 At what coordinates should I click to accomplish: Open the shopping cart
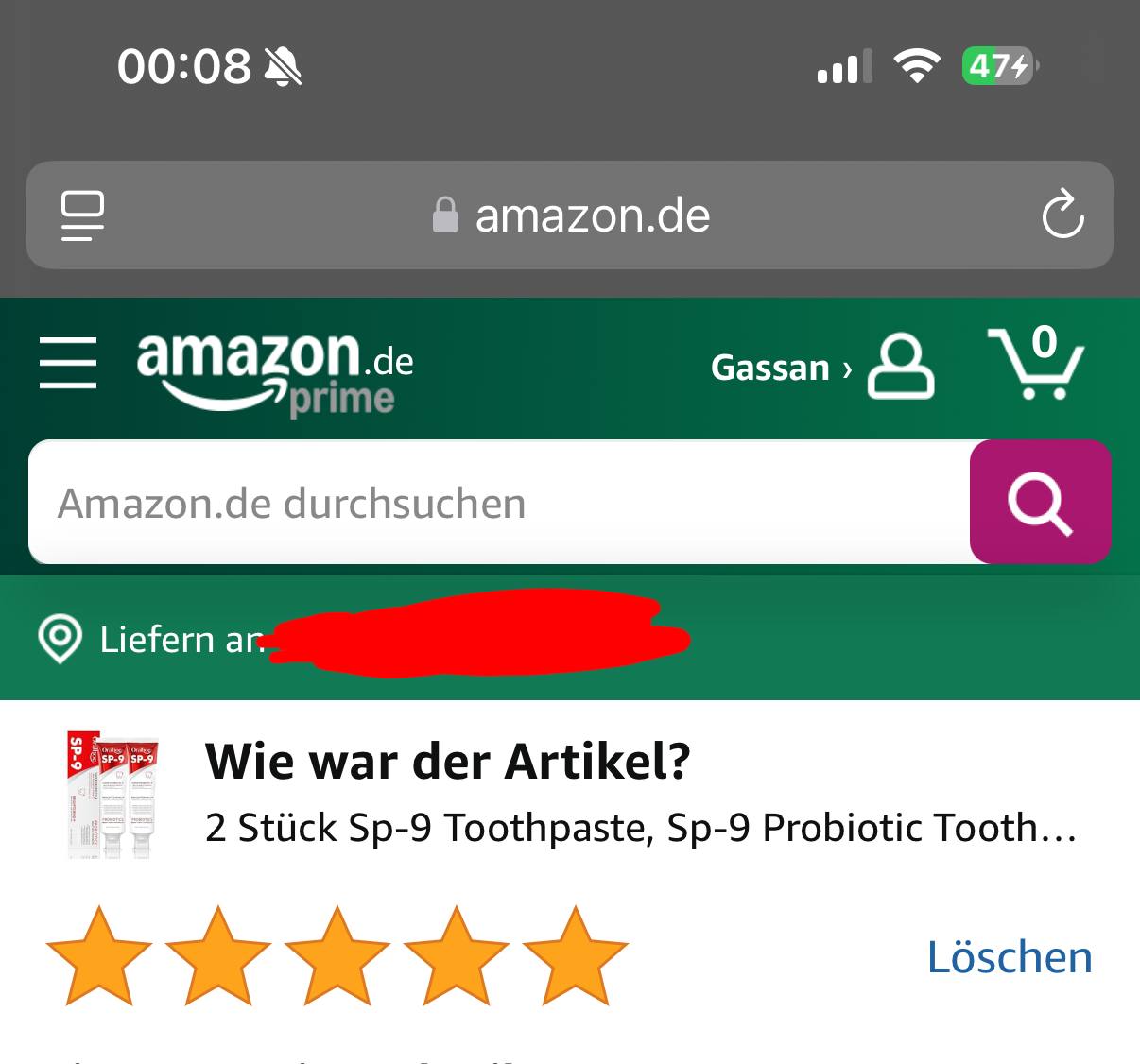tap(1036, 364)
